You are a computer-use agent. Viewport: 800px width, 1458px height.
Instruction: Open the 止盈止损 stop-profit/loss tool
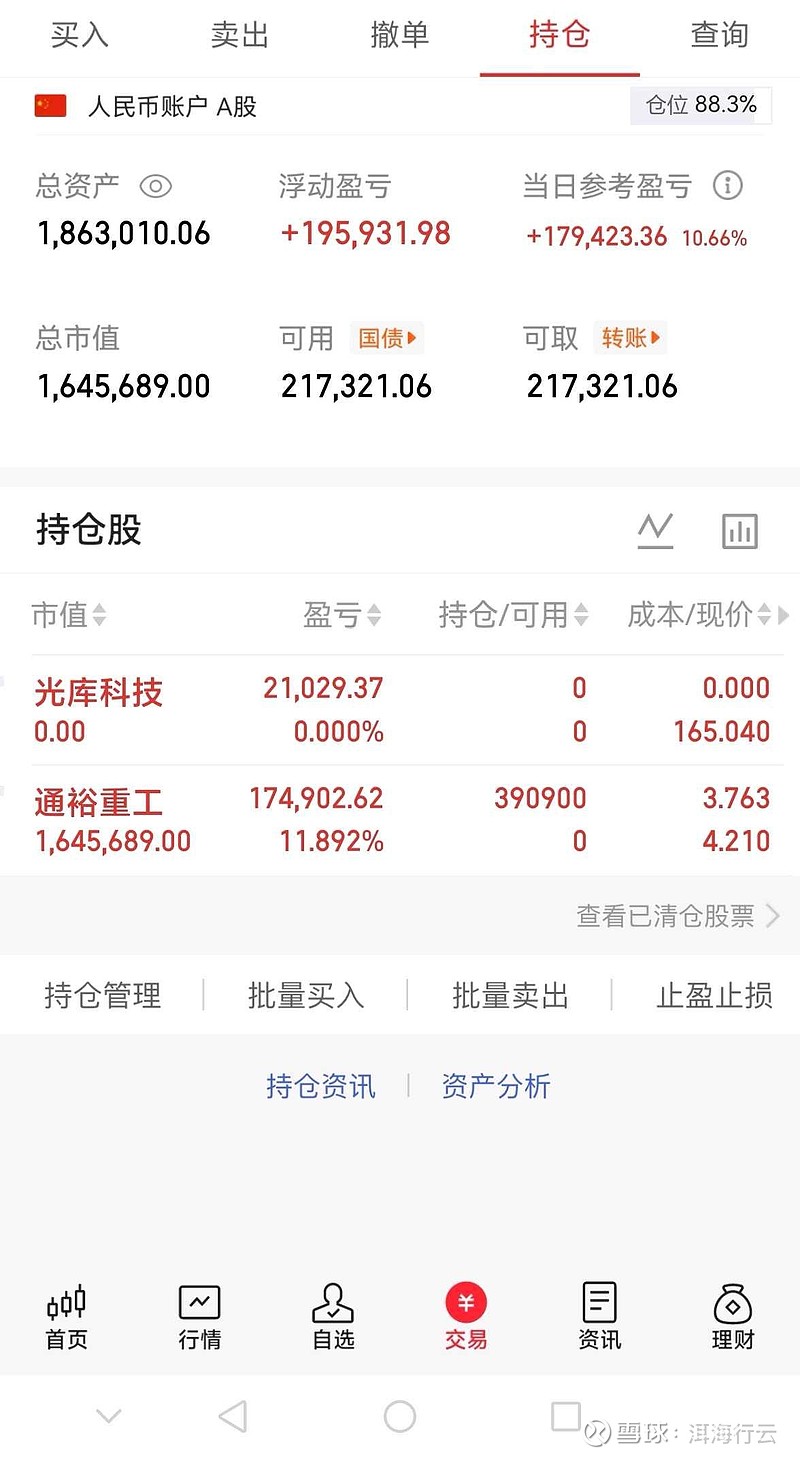[x=714, y=995]
